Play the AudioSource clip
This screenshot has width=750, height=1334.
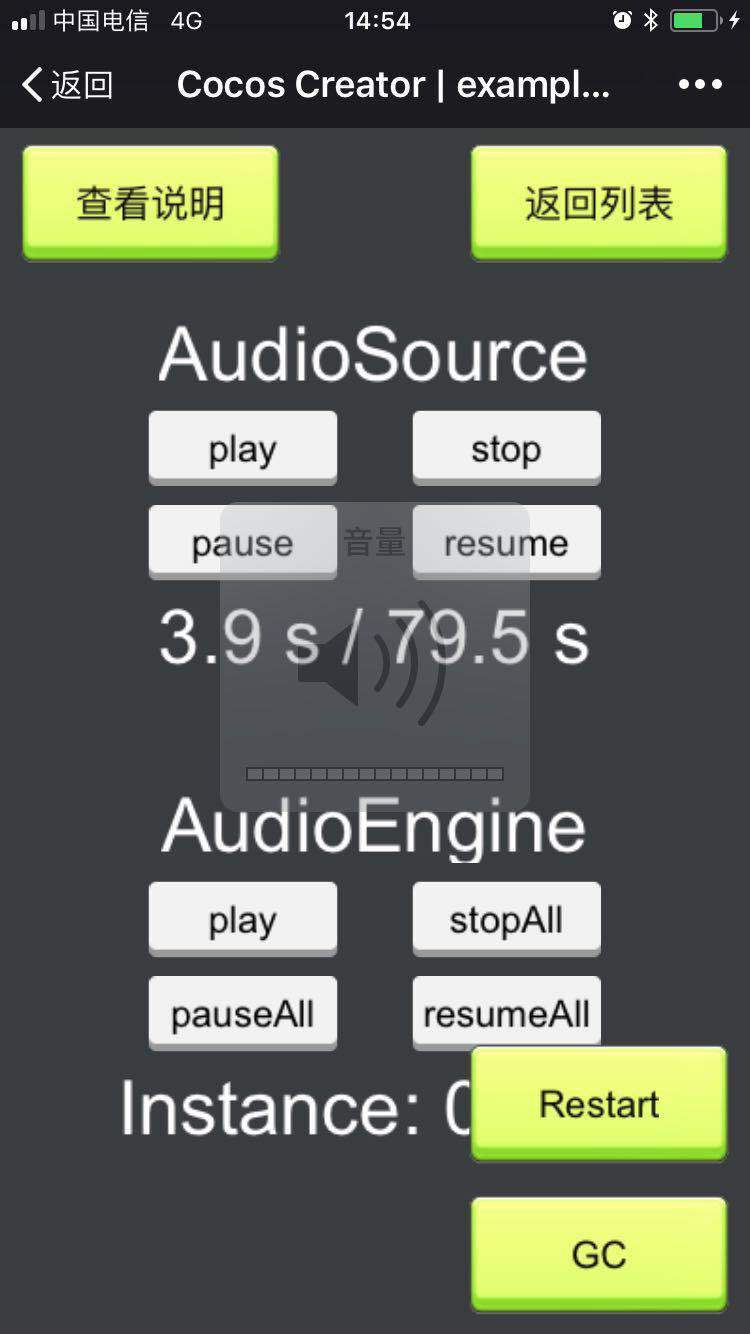tap(242, 448)
